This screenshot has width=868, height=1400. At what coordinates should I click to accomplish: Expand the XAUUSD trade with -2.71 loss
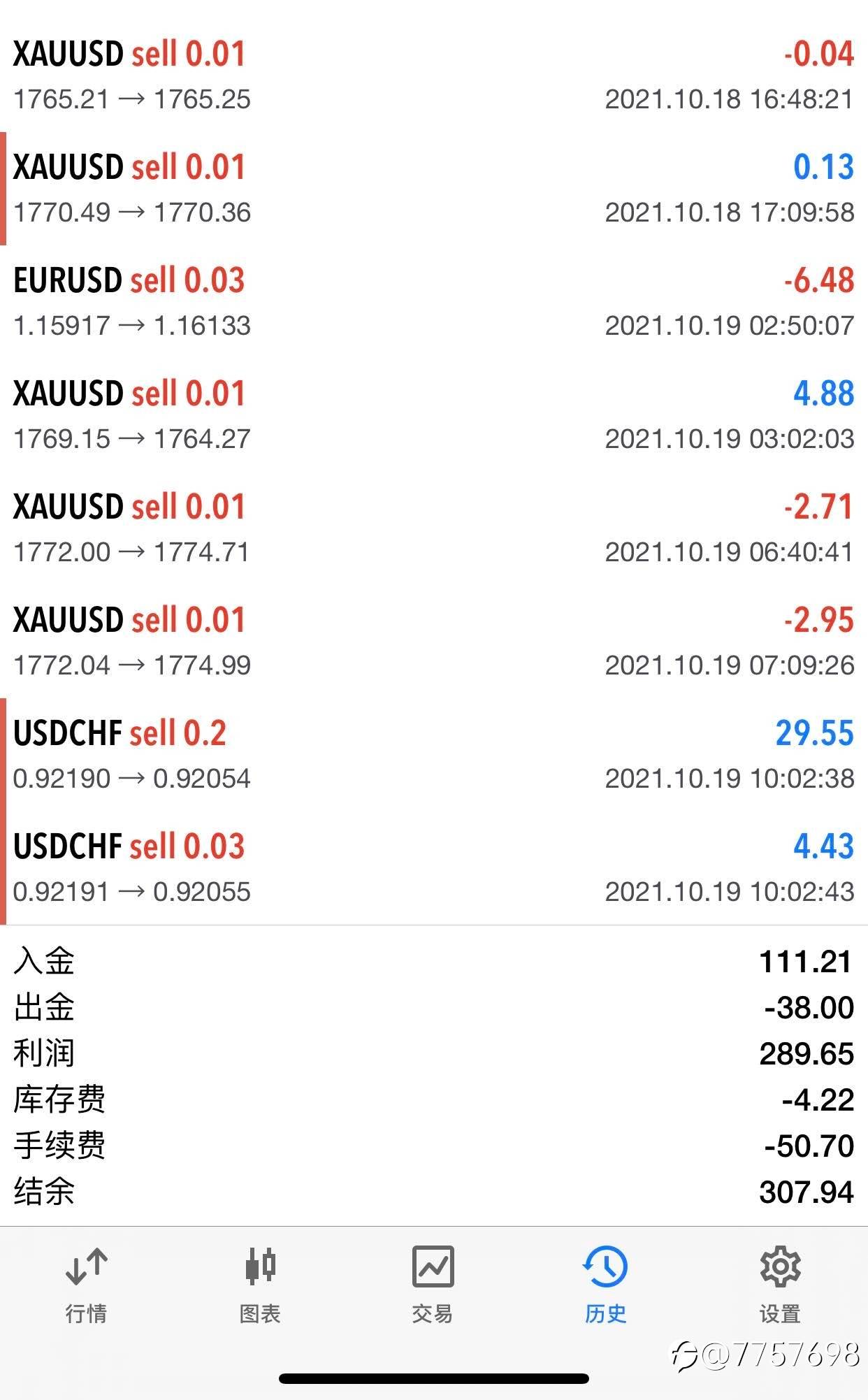[434, 528]
